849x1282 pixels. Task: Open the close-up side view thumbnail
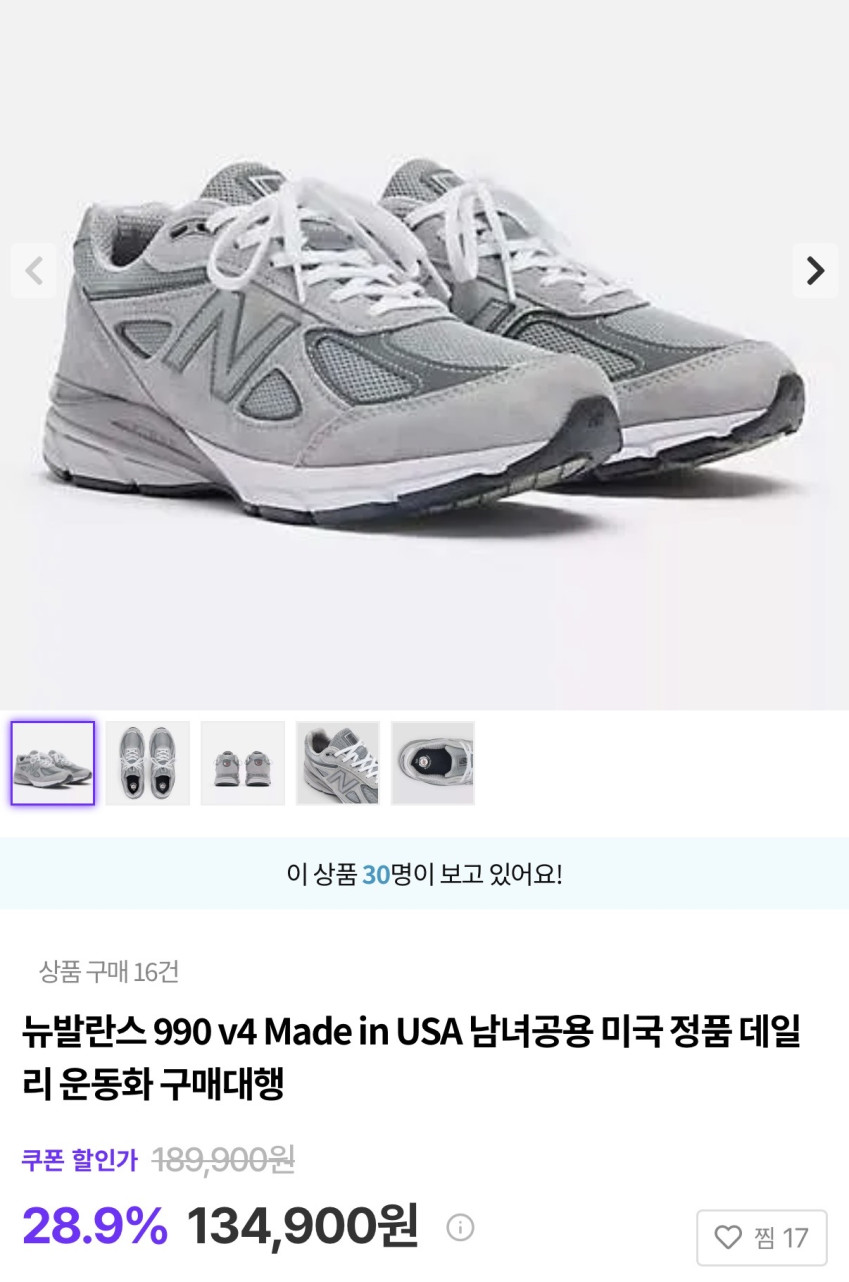(338, 763)
